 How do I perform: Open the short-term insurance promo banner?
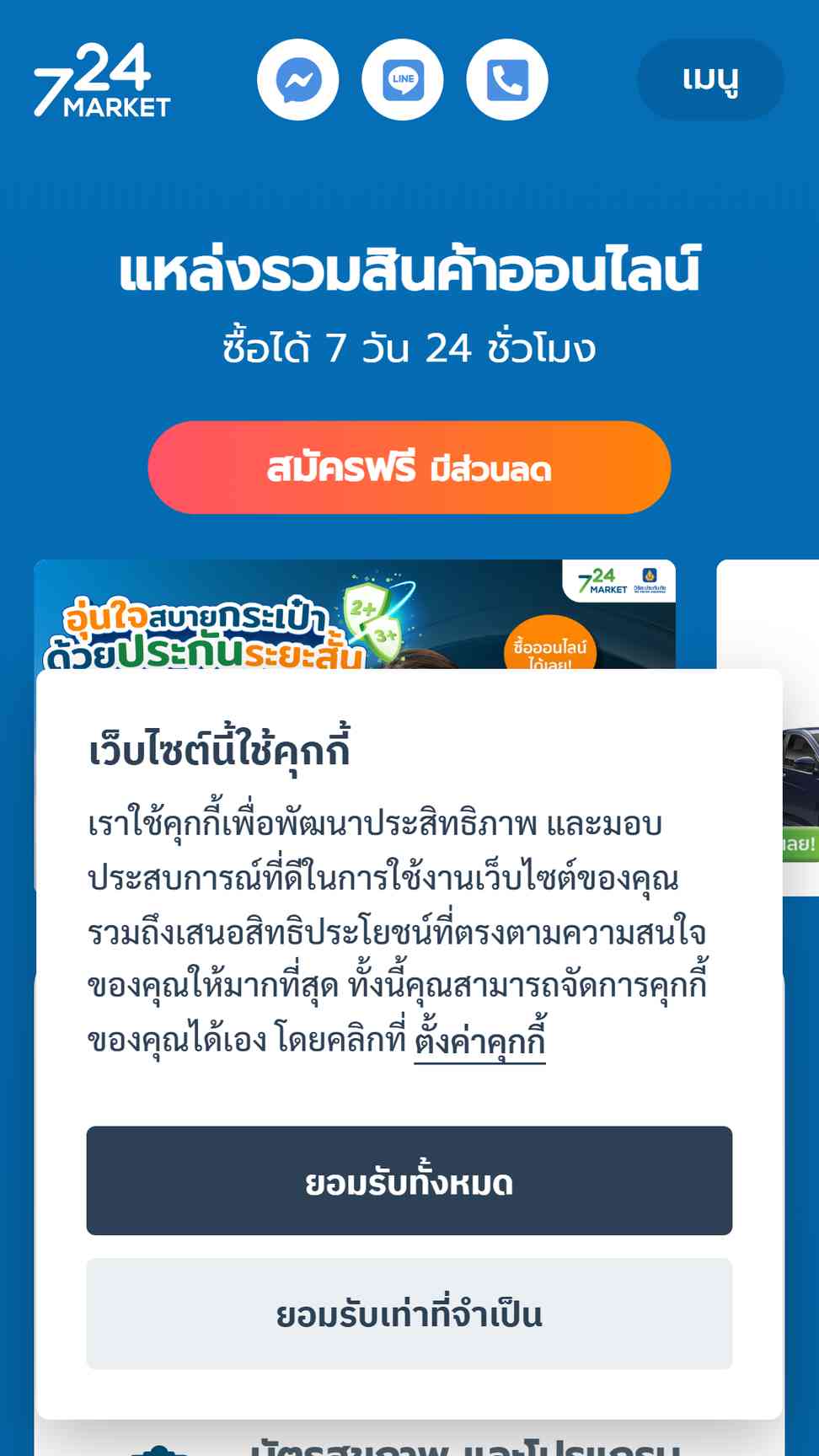(355, 614)
